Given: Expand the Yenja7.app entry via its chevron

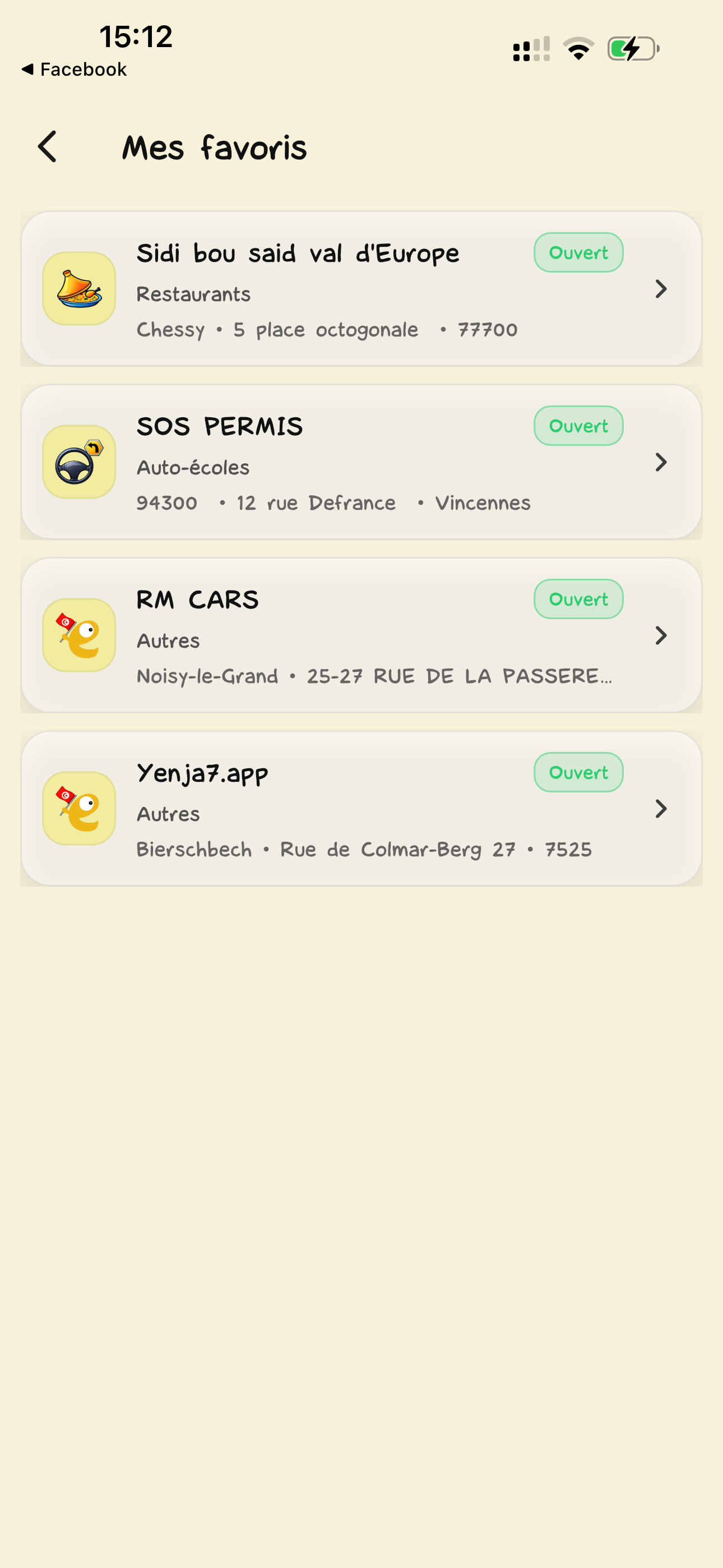Looking at the screenshot, I should click(662, 810).
